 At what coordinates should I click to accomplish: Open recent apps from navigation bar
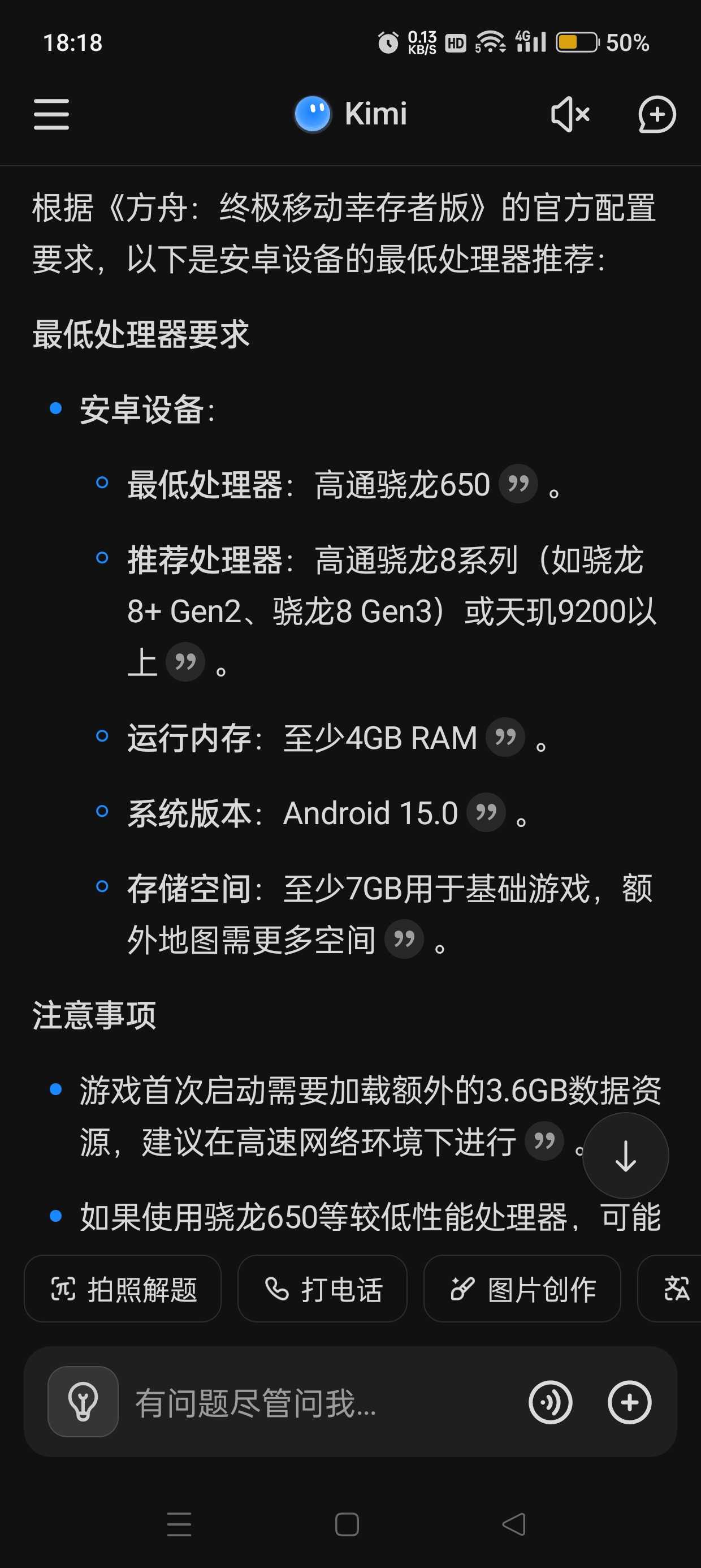point(180,1523)
